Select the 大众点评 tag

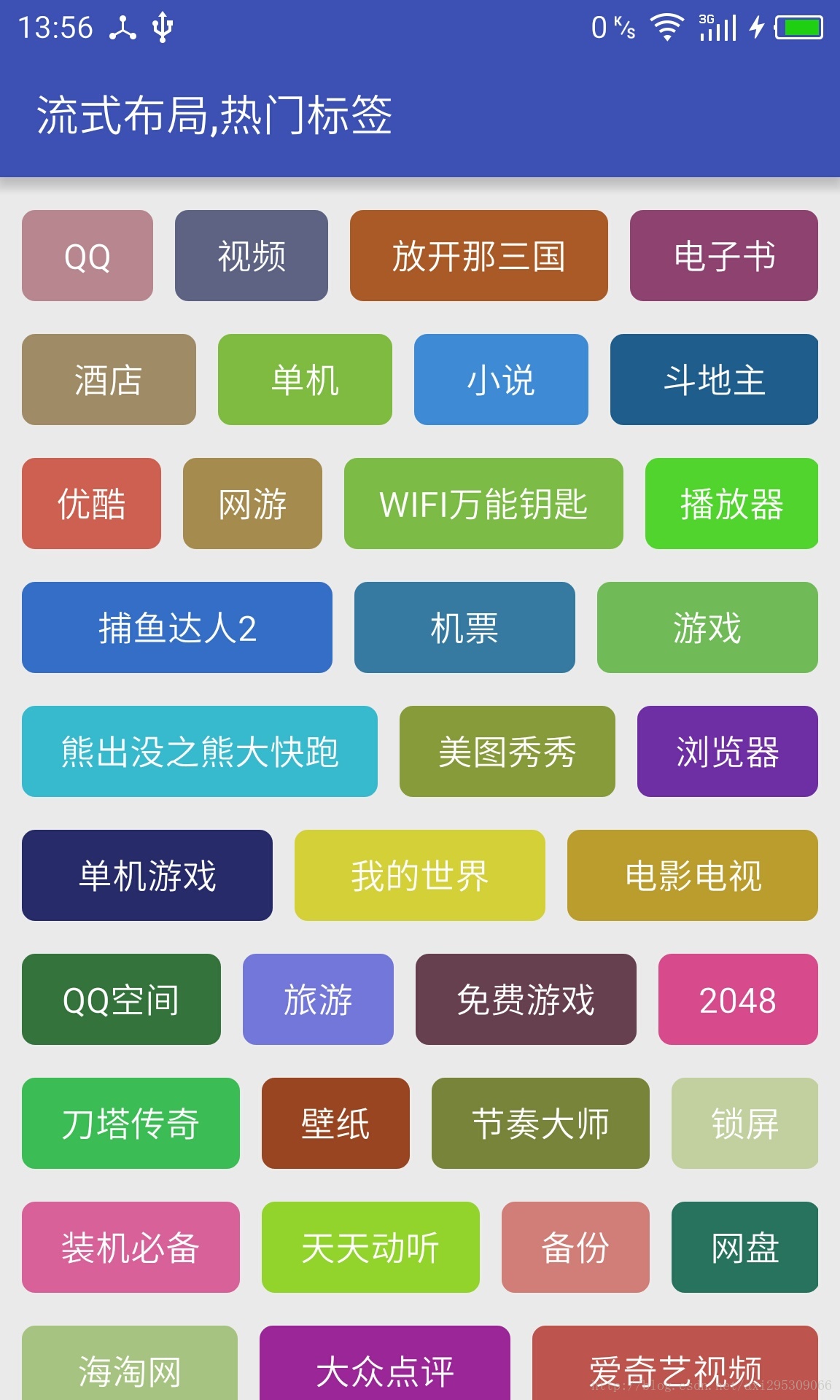click(385, 1364)
